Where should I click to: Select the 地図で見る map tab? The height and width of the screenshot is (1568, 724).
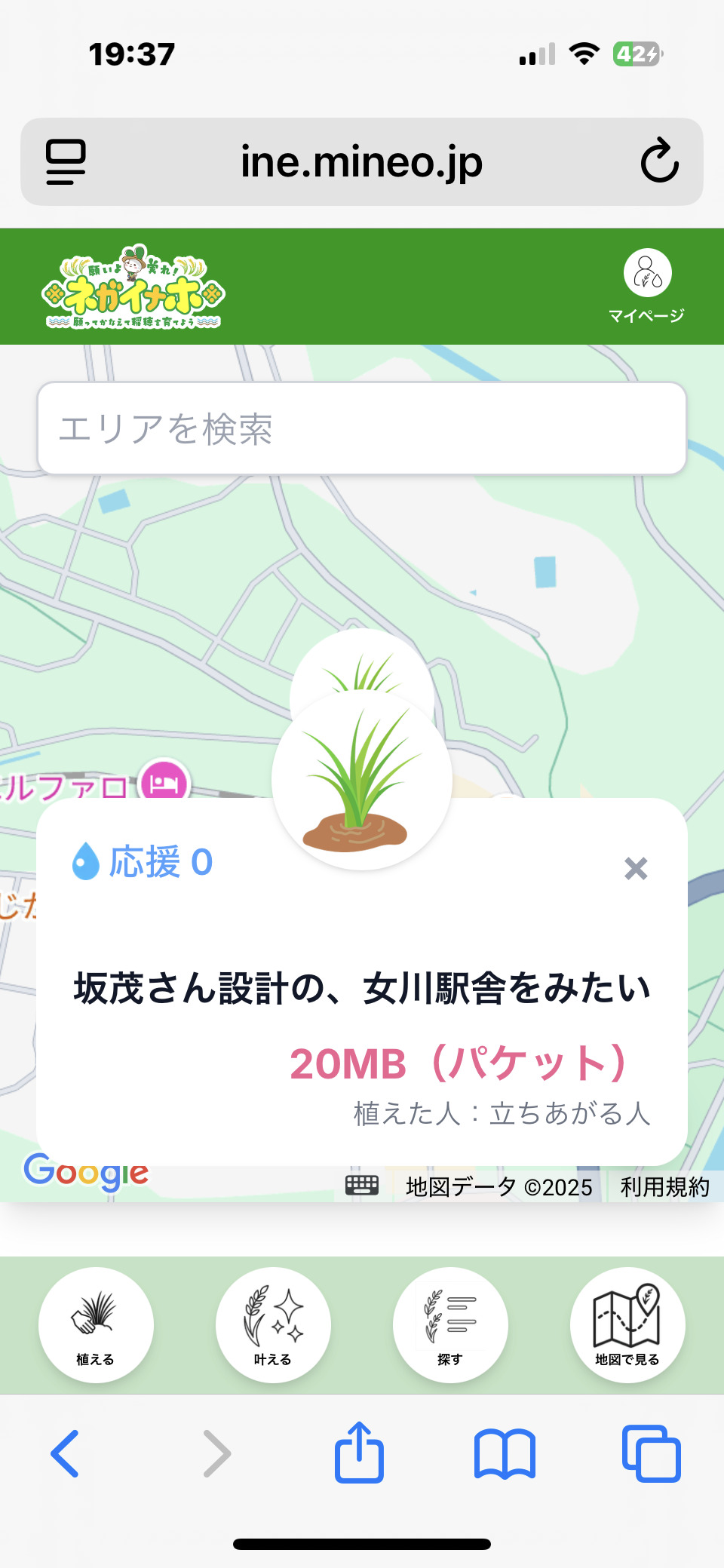coord(627,1324)
